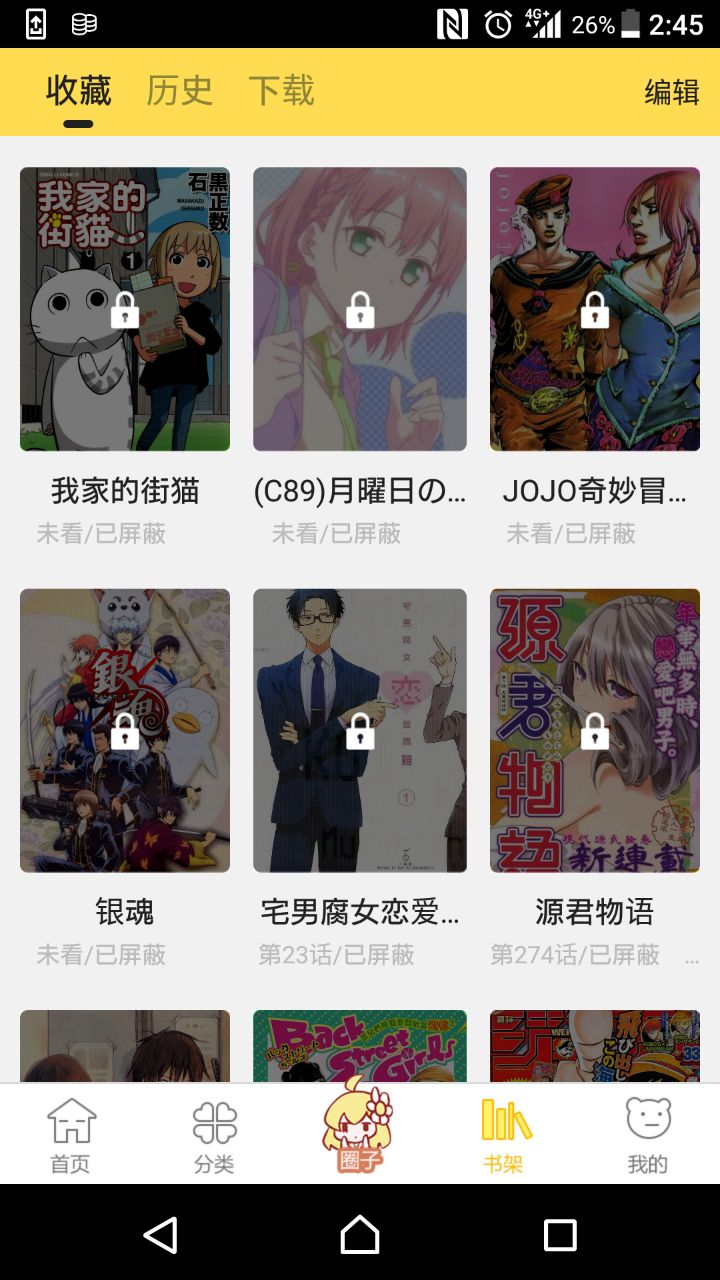Open the comic 银魂
Screen dimensions: 720x1280
click(x=125, y=731)
